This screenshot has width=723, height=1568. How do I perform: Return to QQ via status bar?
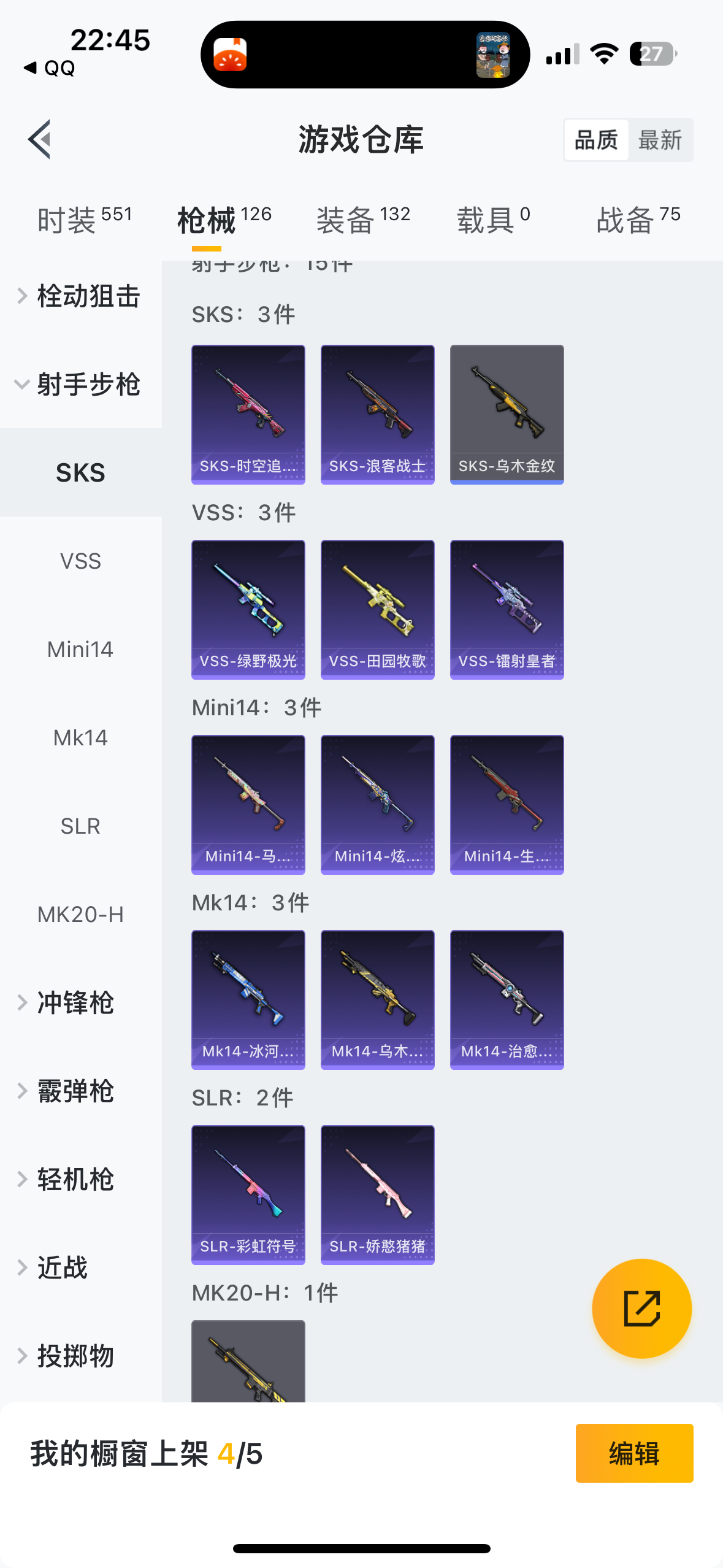click(49, 68)
